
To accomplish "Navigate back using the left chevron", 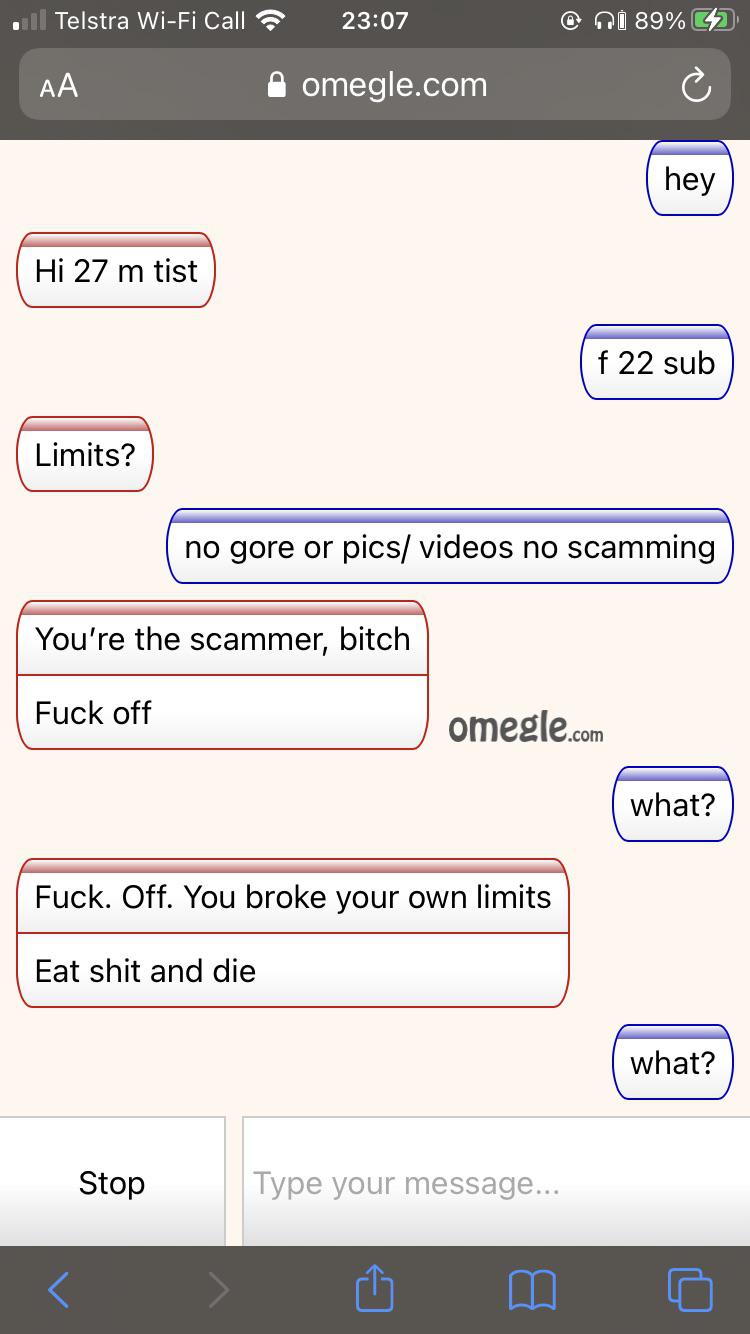I will point(58,1290).
